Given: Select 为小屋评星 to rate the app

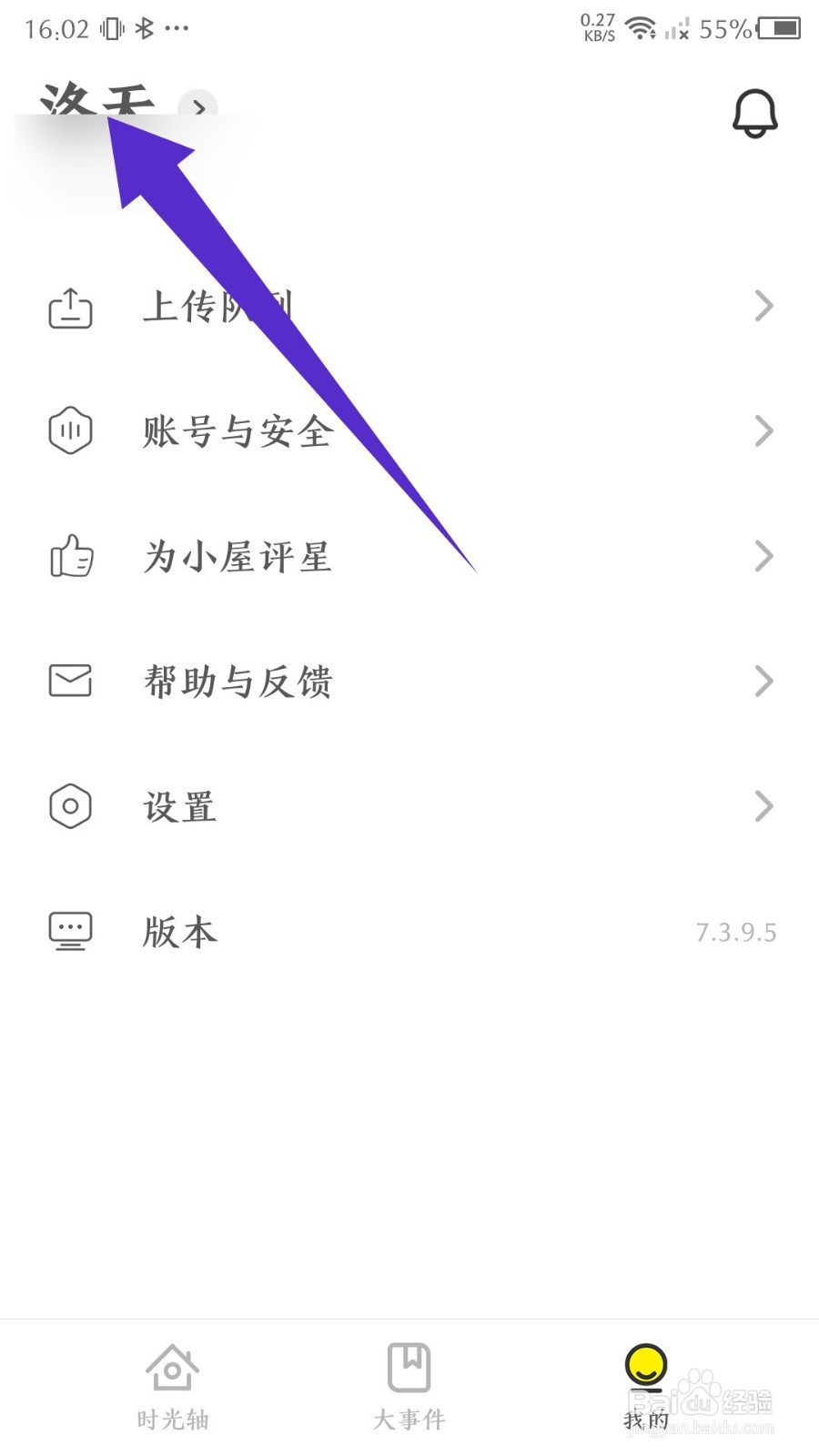Looking at the screenshot, I should (409, 556).
